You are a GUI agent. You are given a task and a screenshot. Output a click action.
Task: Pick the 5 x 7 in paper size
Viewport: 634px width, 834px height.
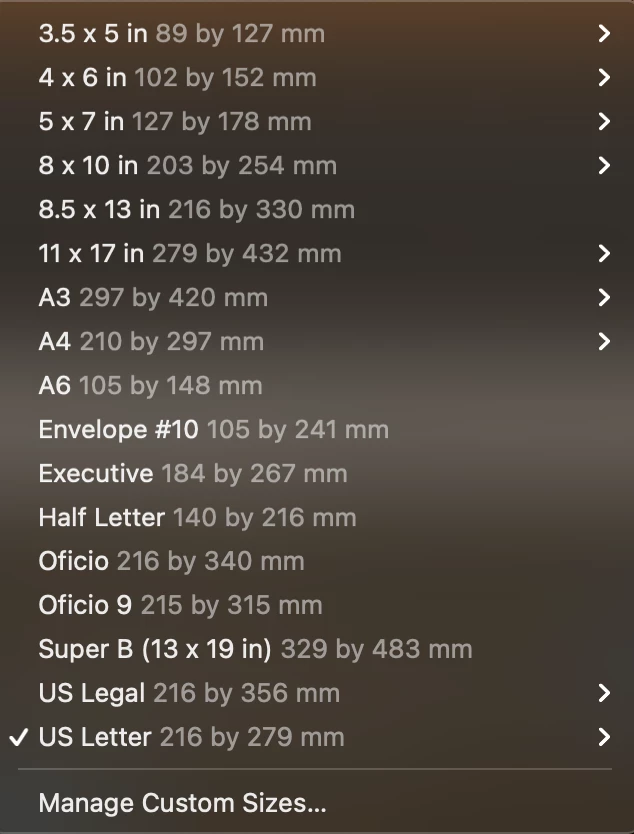(175, 122)
